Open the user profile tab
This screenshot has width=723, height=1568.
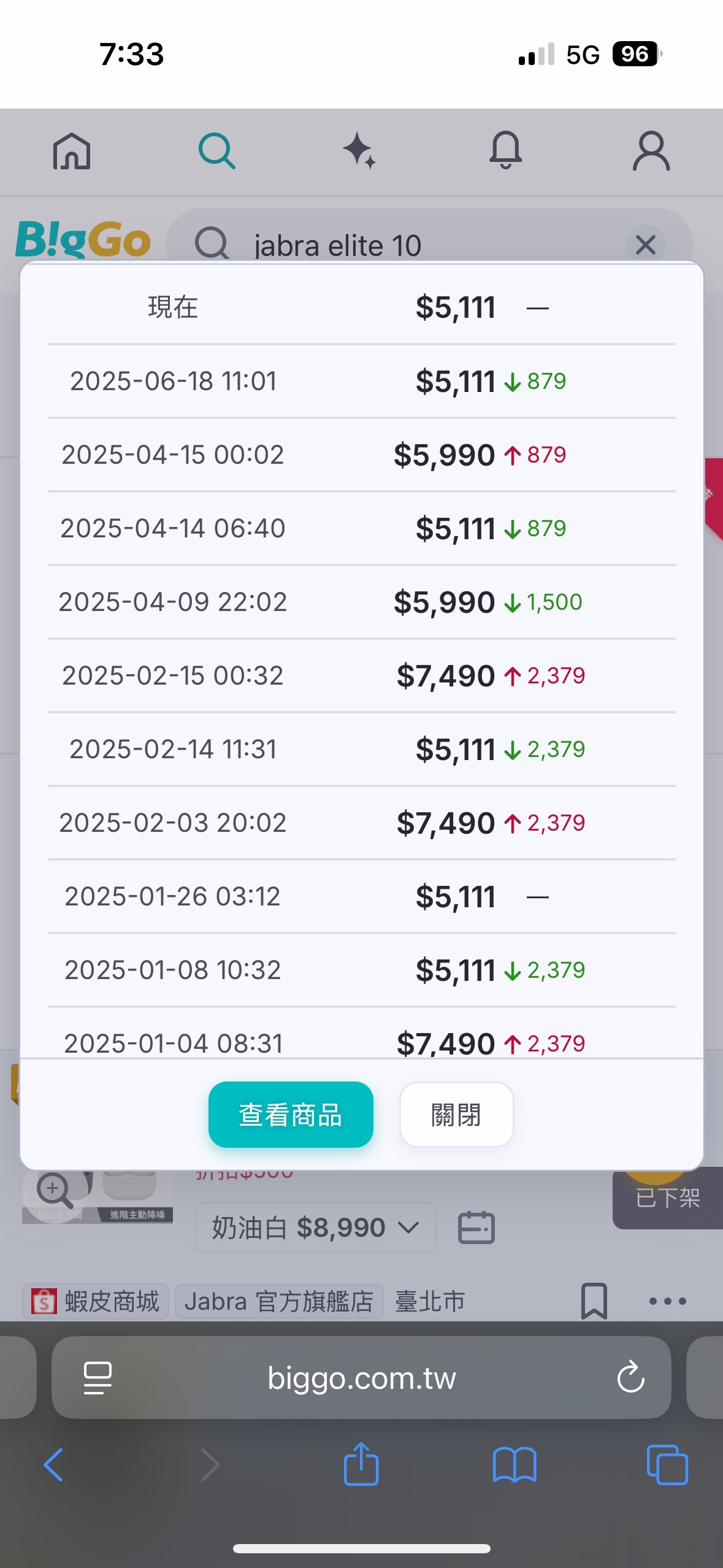pos(651,151)
